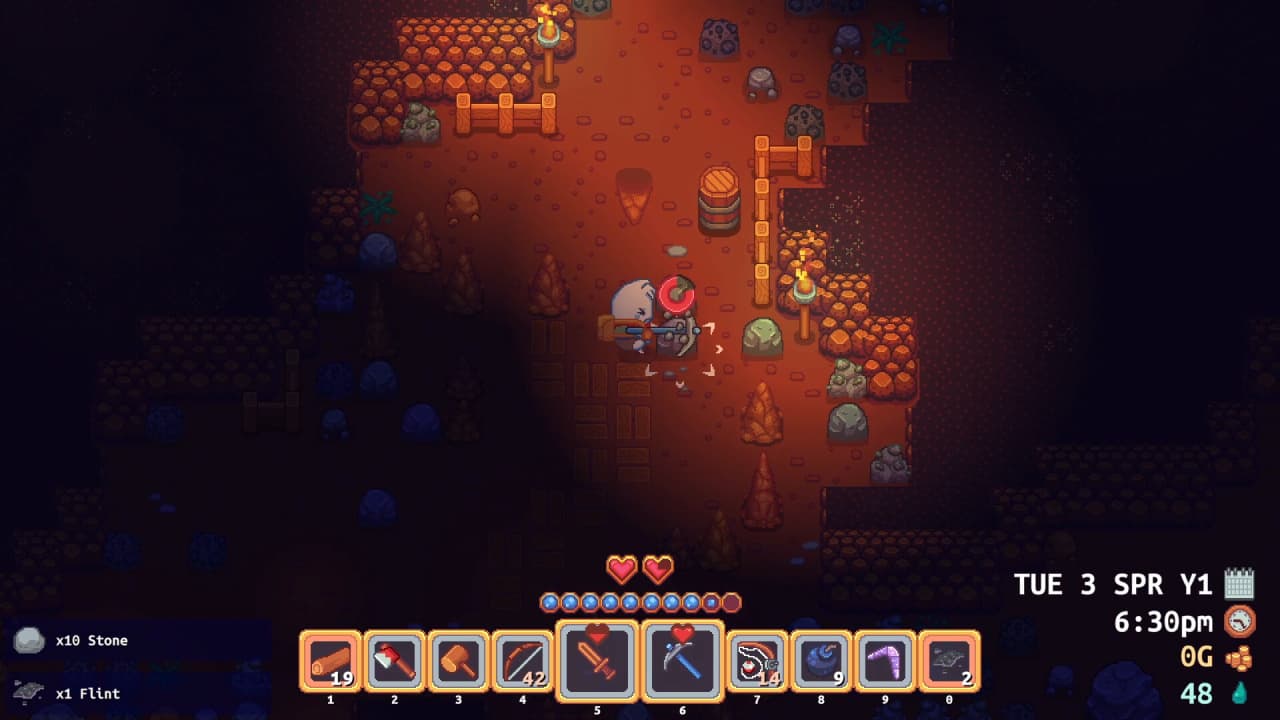Select the bow in hotbar slot 4
Image resolution: width=1280 pixels, height=720 pixels.
tap(522, 661)
